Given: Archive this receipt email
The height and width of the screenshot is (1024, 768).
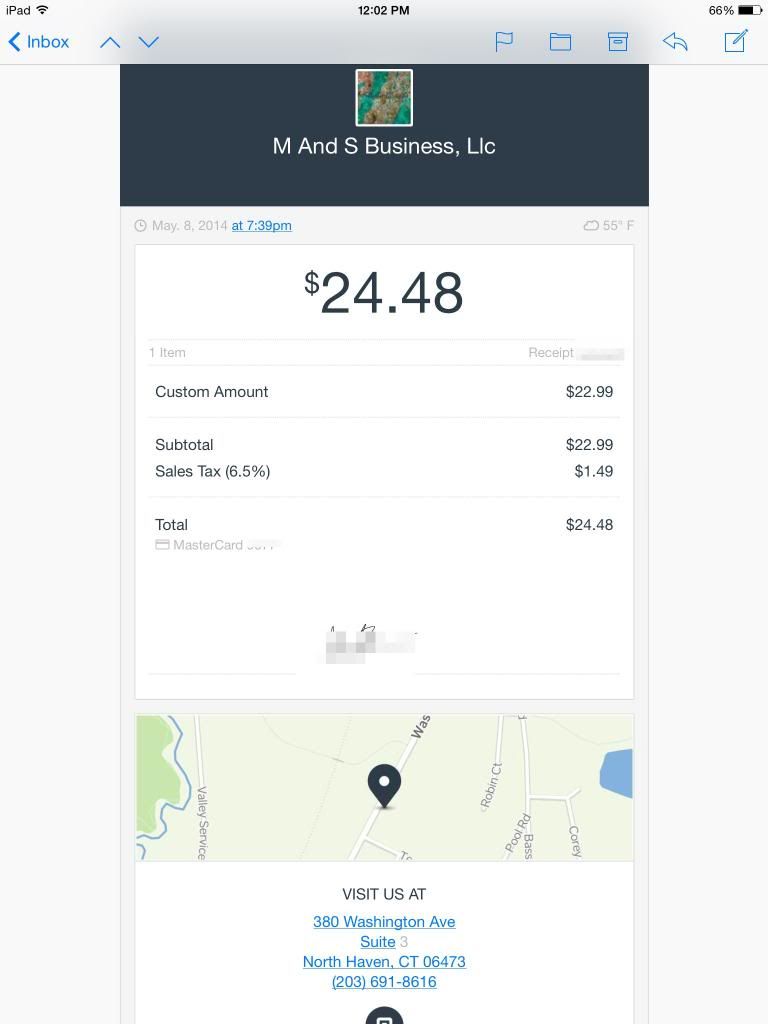Looking at the screenshot, I should (618, 42).
